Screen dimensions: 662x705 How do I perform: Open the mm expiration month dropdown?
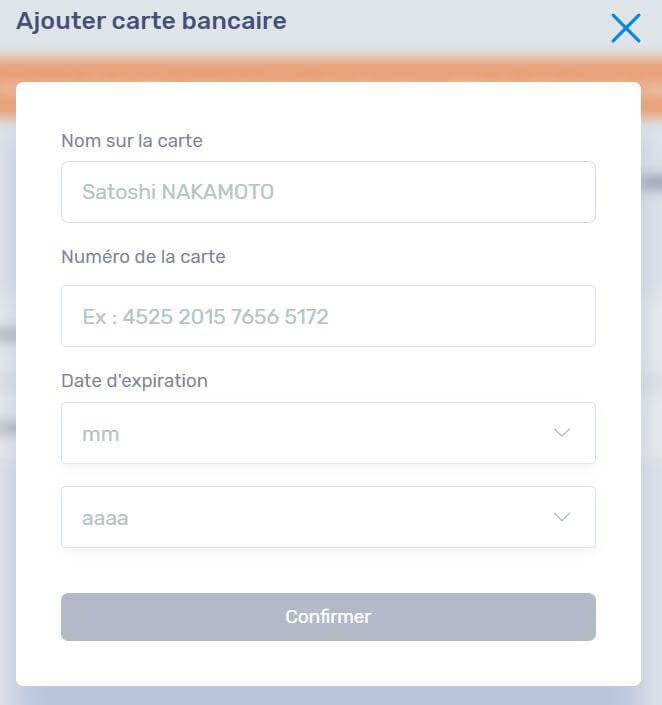(x=328, y=433)
